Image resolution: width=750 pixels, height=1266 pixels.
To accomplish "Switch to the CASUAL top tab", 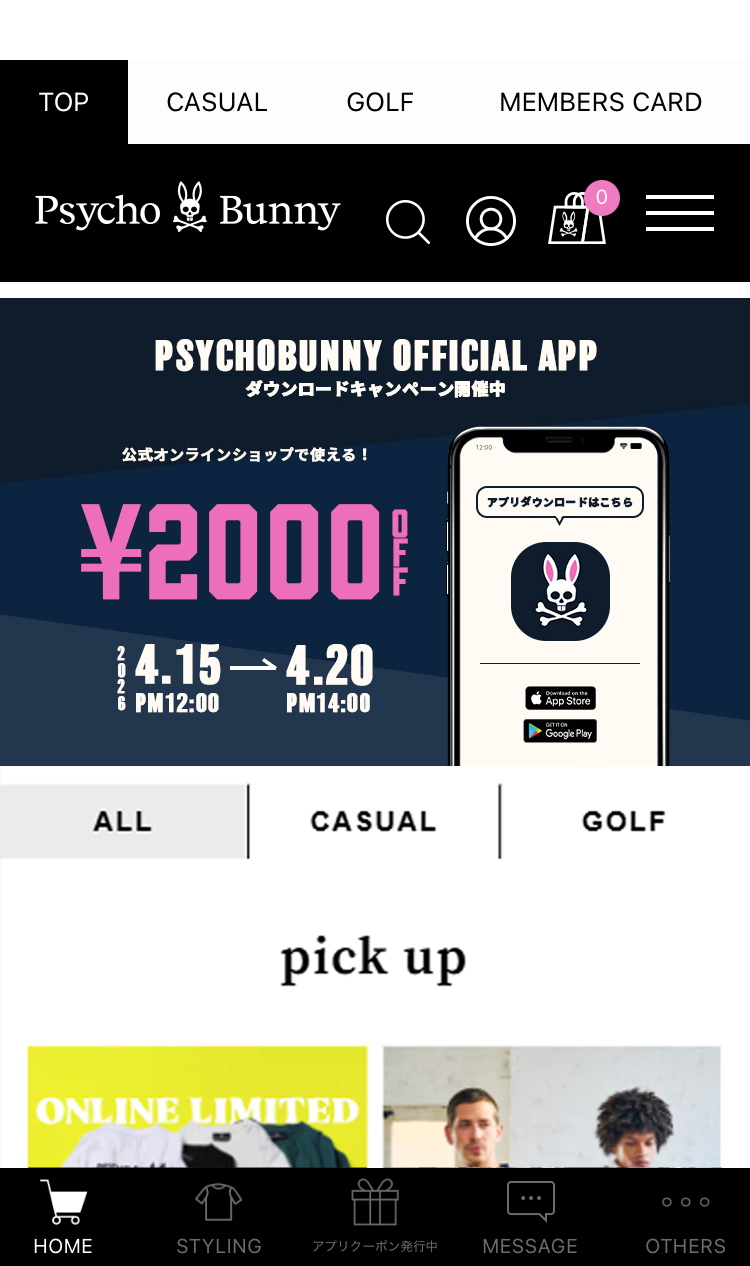I will tap(217, 102).
